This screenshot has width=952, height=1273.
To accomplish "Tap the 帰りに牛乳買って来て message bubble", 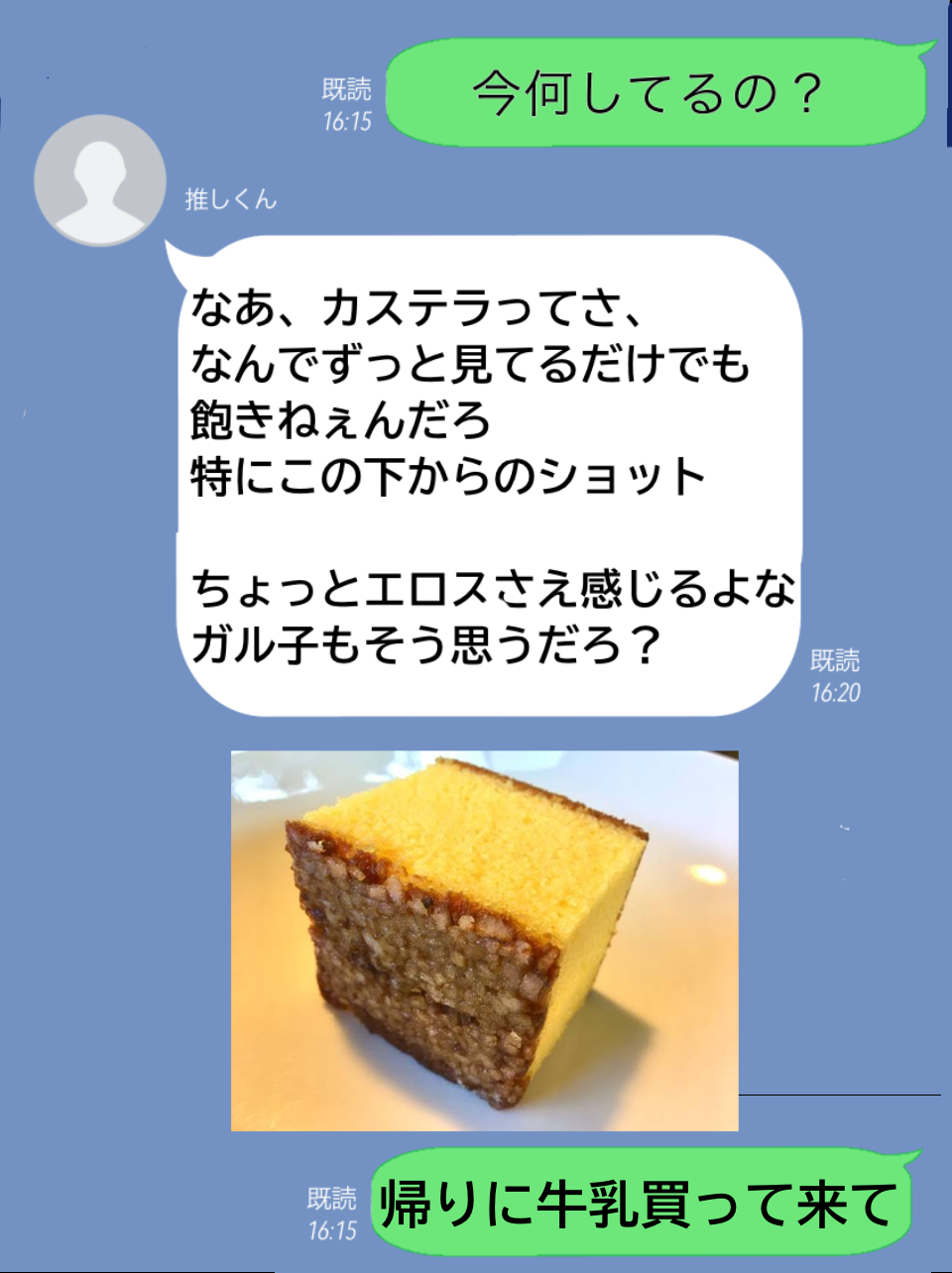I will click(640, 1197).
